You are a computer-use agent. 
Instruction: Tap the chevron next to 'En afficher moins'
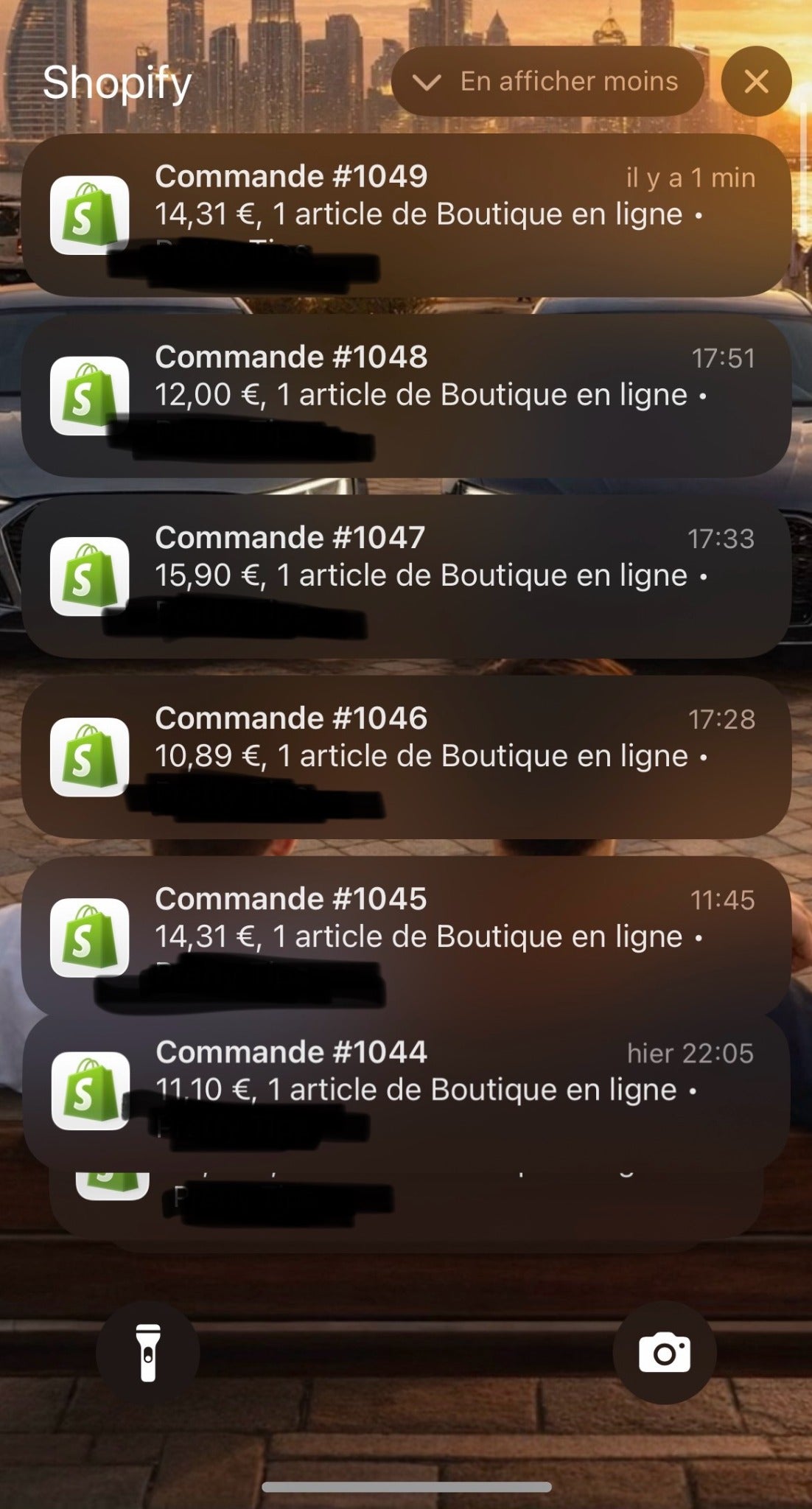[x=426, y=81]
